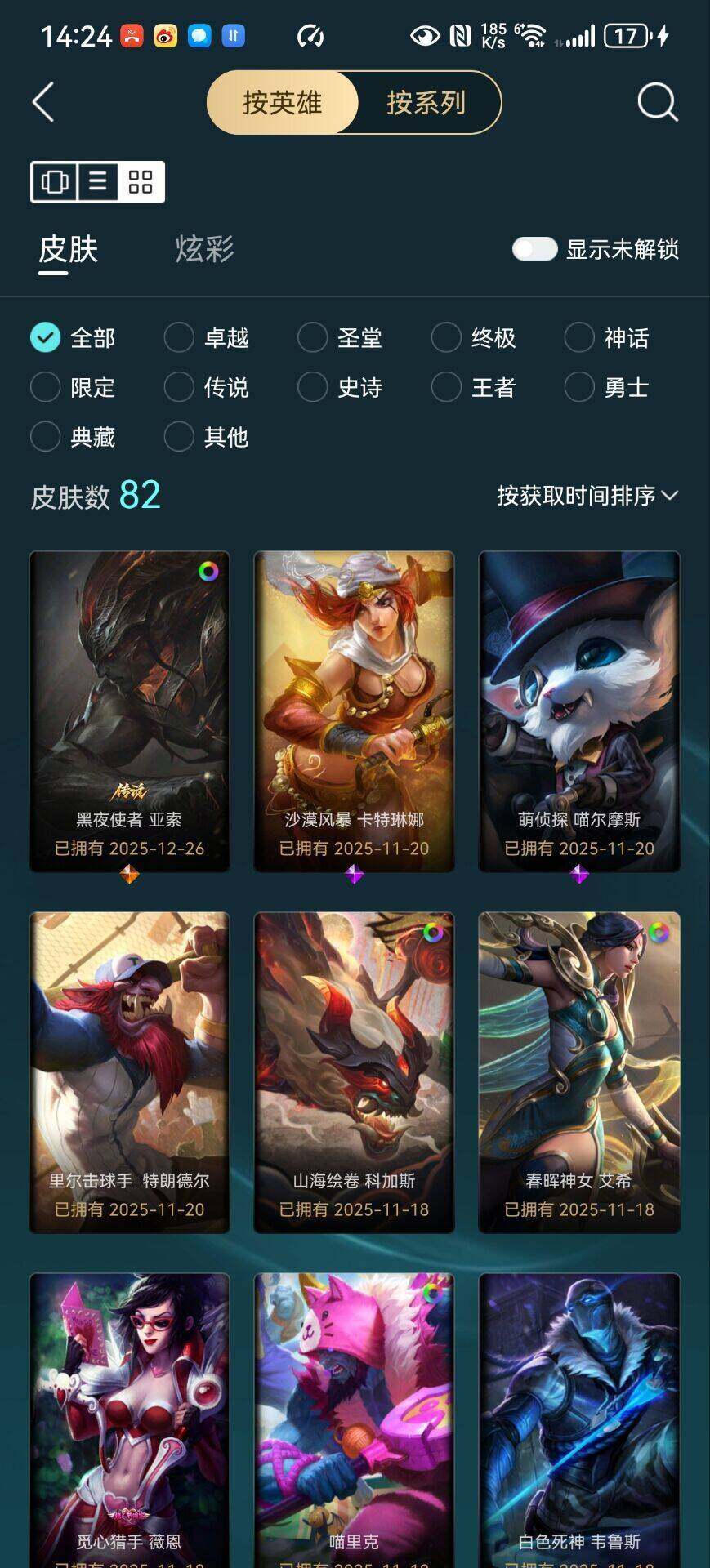Open the 炫彩 tab
Image resolution: width=710 pixels, height=1568 pixels.
204,249
